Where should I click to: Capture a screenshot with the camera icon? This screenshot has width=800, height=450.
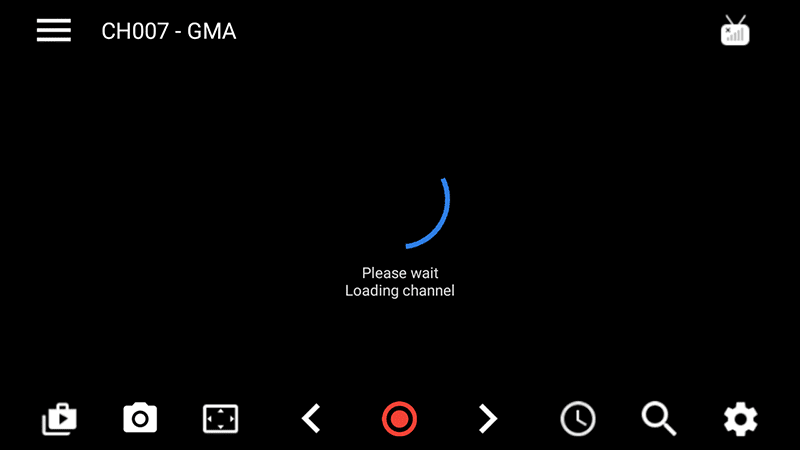[x=140, y=418]
